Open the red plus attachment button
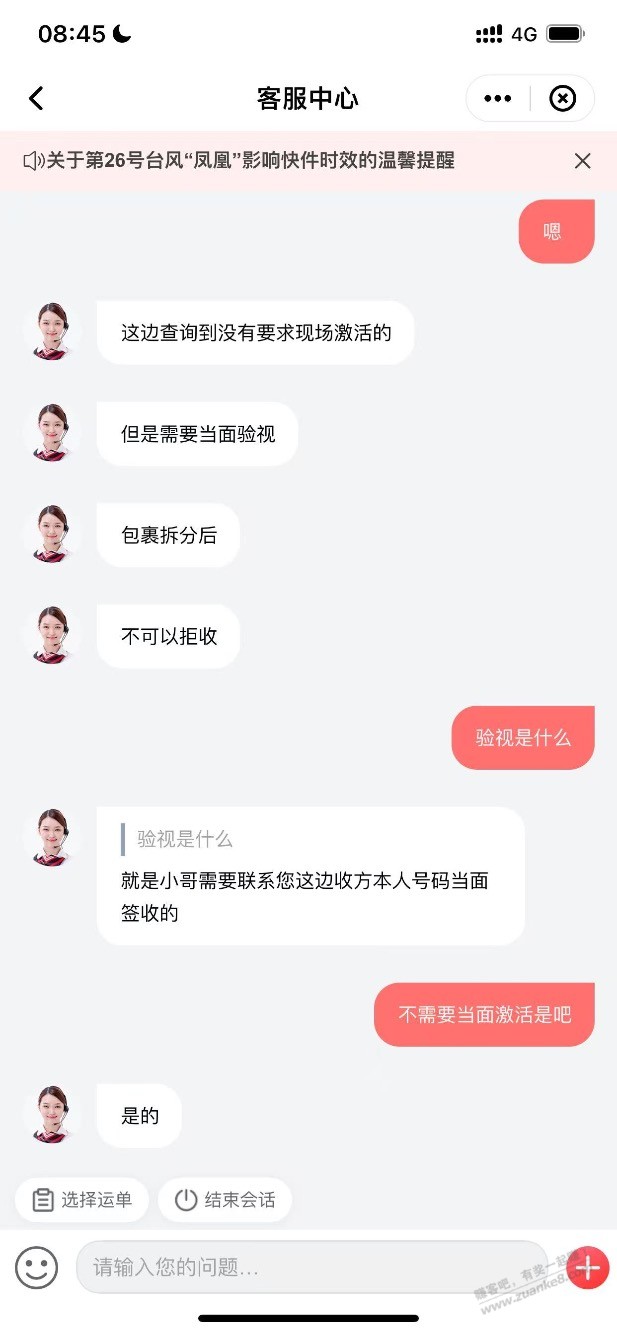 point(588,1268)
